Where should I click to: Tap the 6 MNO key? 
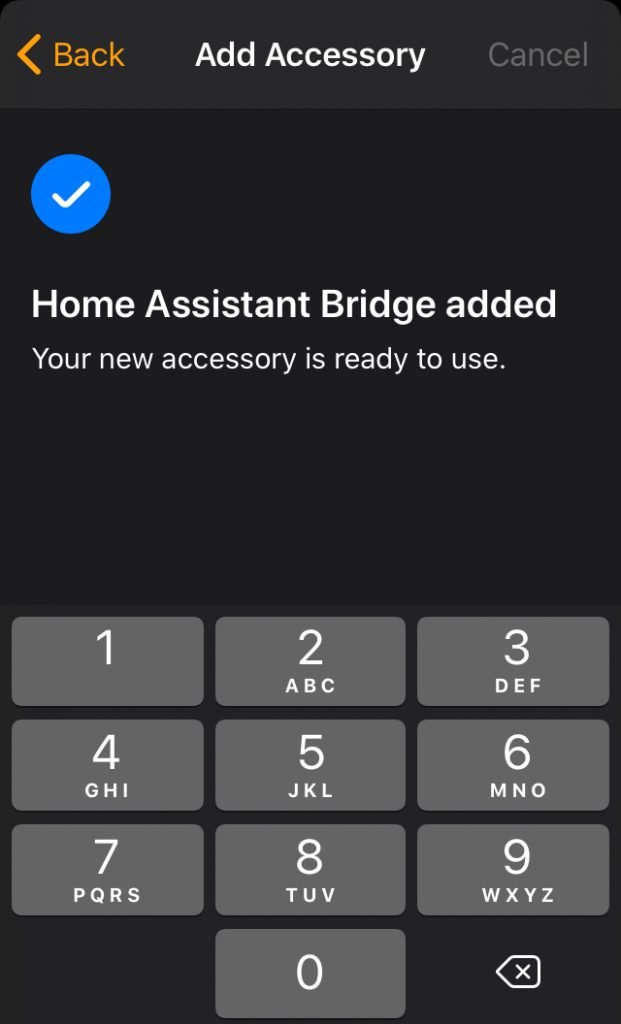(513, 765)
